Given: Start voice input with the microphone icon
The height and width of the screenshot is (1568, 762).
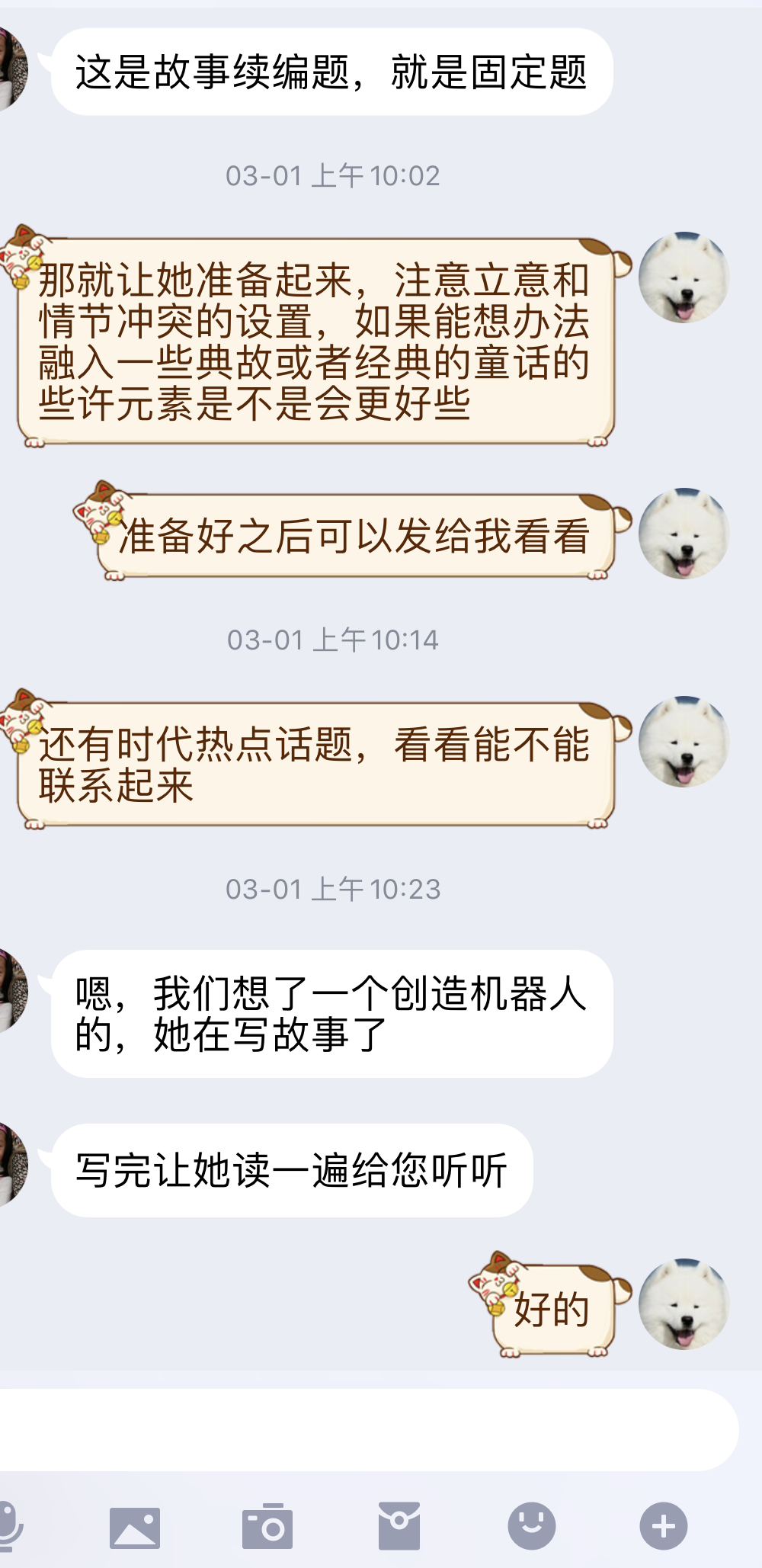Looking at the screenshot, I should coord(9,1527).
